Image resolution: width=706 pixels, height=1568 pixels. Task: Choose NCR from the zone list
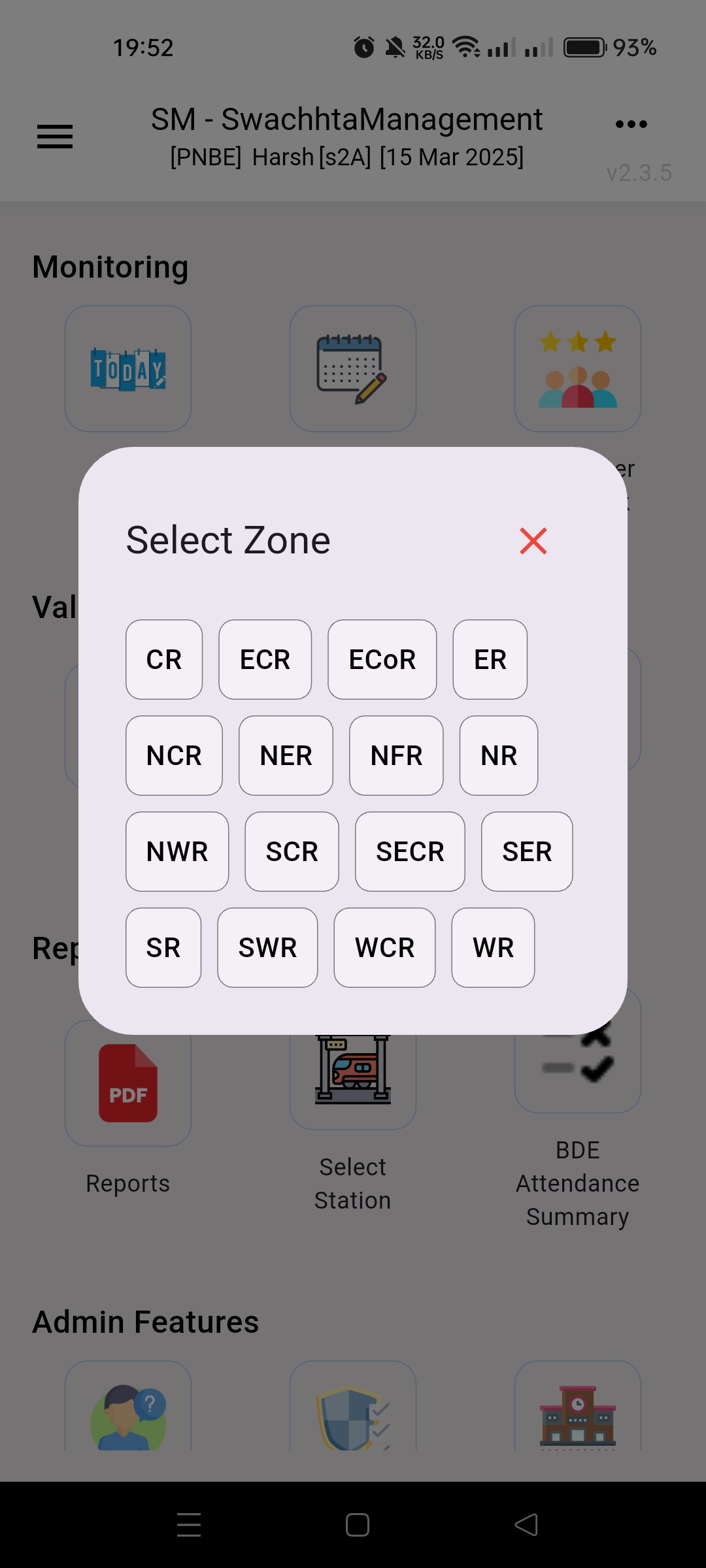pos(174,755)
